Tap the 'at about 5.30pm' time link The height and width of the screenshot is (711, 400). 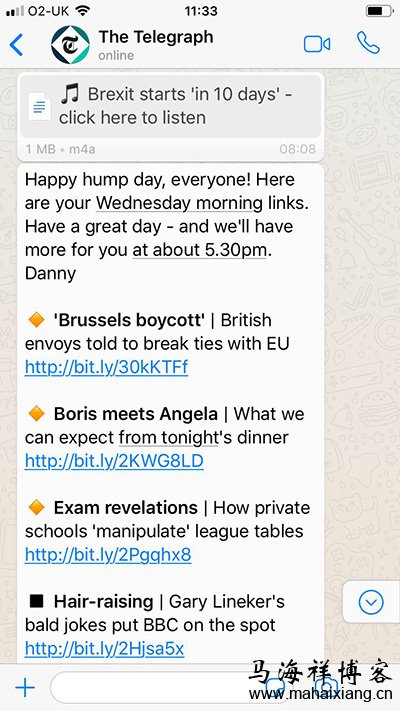click(x=199, y=250)
